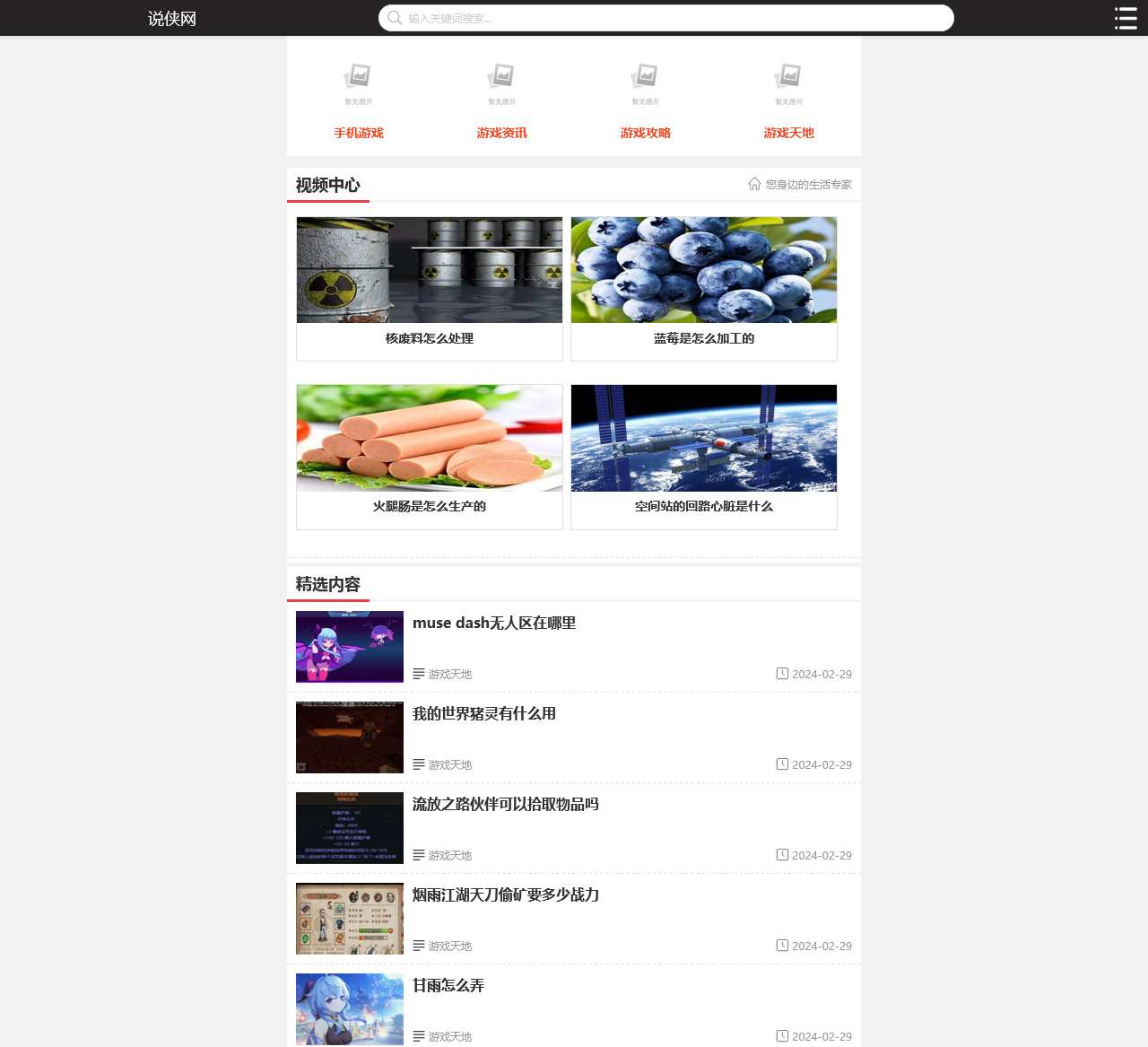
Task: Open article muse dash无人区在哪里
Action: coord(494,623)
